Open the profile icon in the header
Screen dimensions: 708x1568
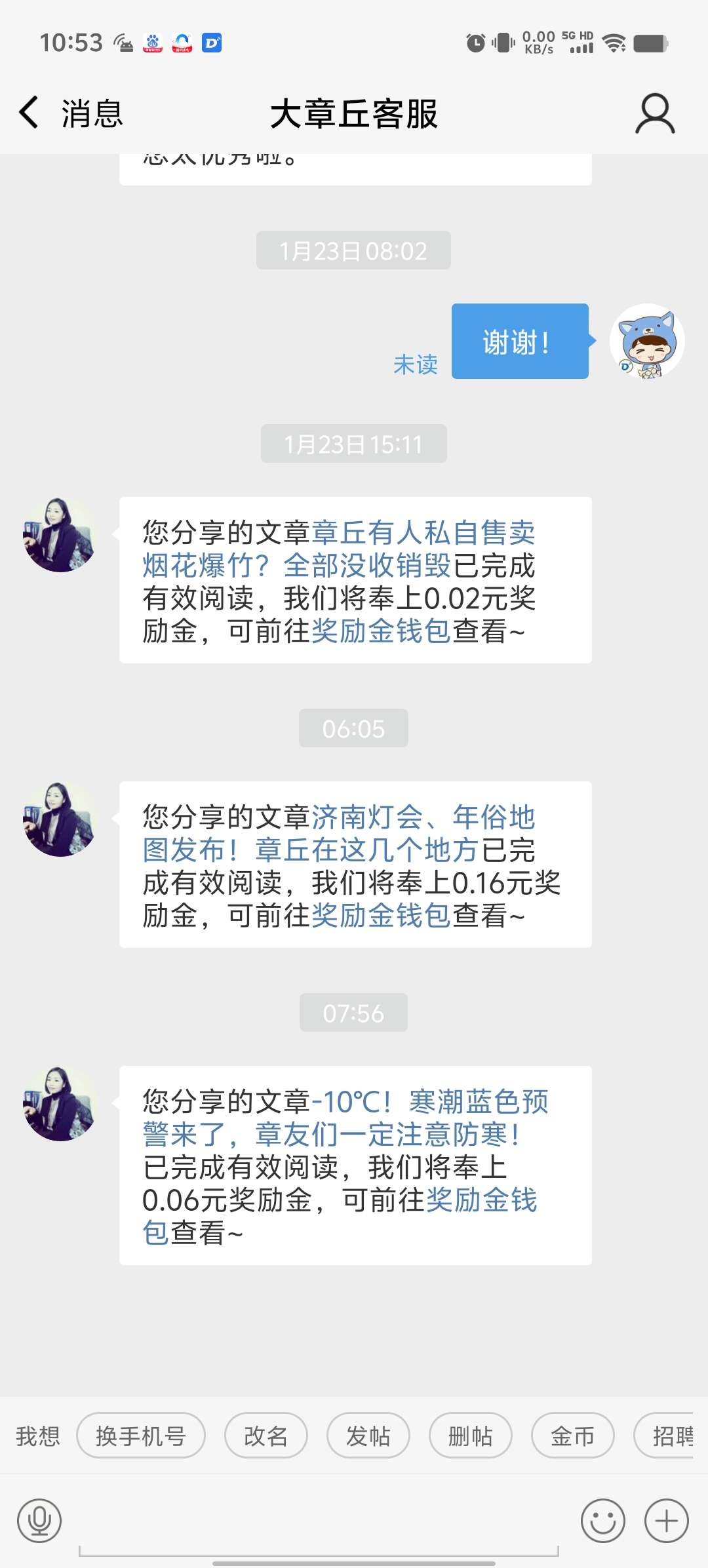coord(654,113)
